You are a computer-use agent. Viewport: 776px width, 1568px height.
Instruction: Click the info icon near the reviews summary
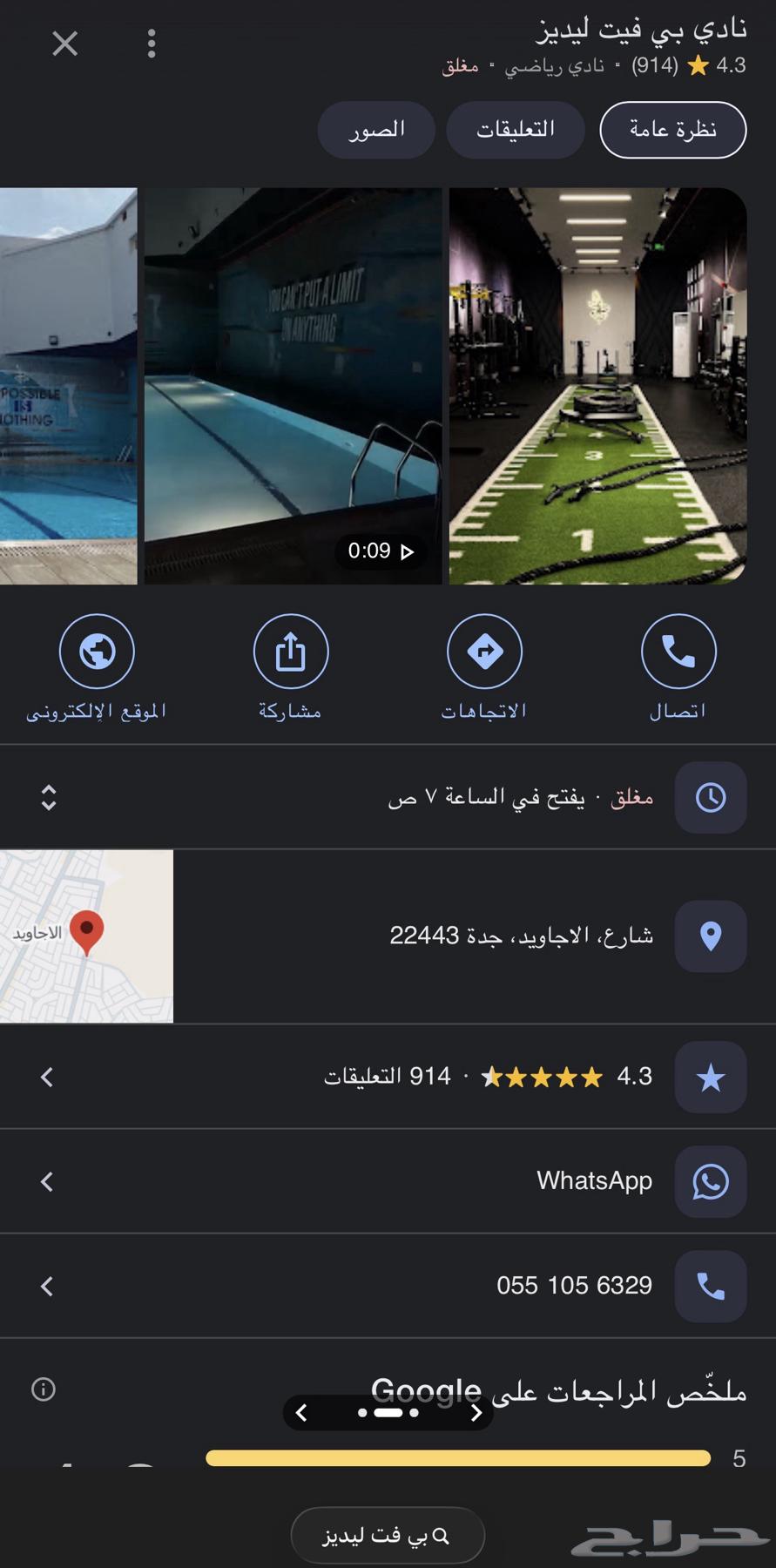(x=44, y=1389)
